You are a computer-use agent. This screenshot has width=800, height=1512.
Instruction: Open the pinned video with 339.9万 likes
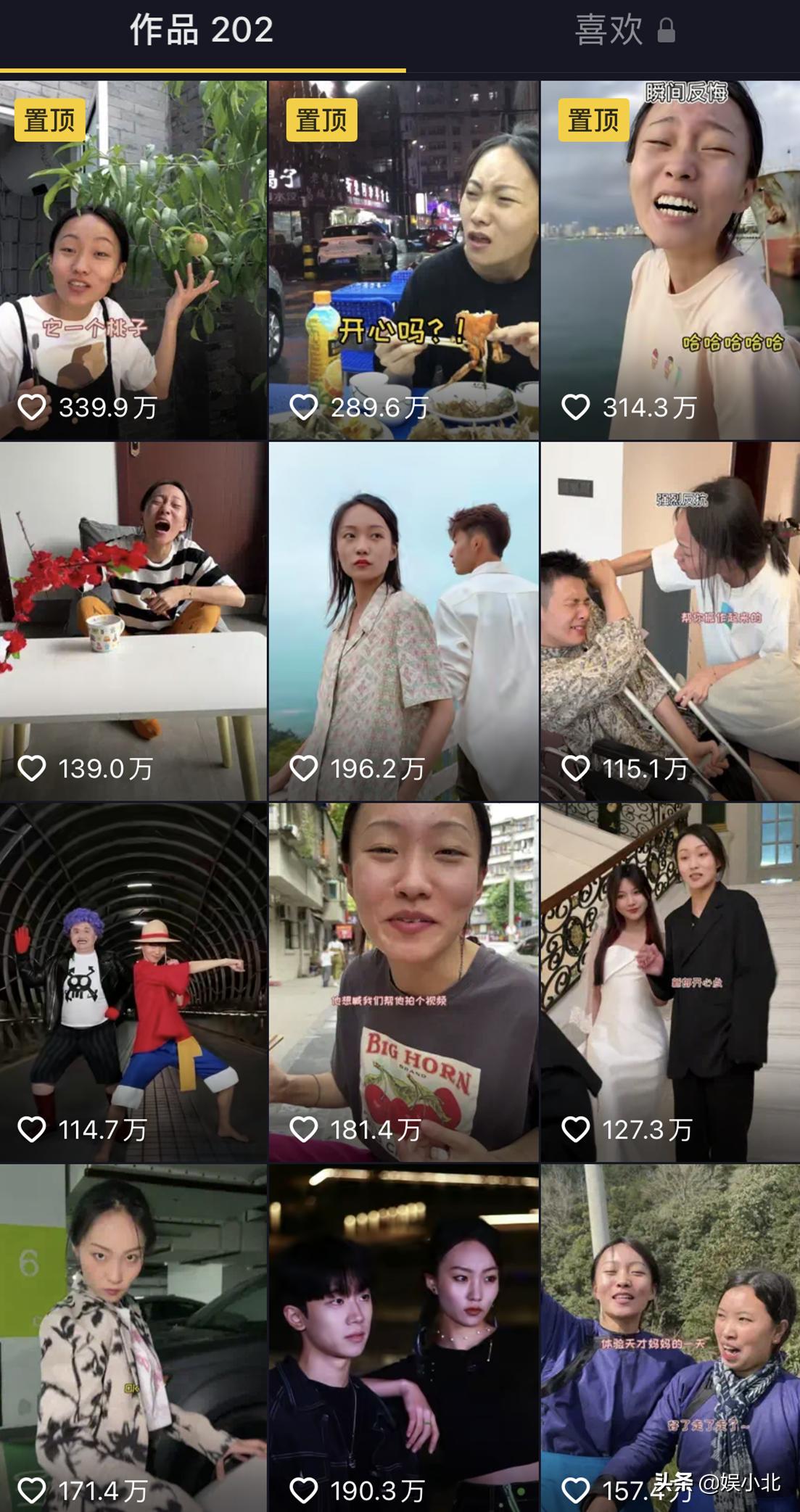(x=133, y=260)
